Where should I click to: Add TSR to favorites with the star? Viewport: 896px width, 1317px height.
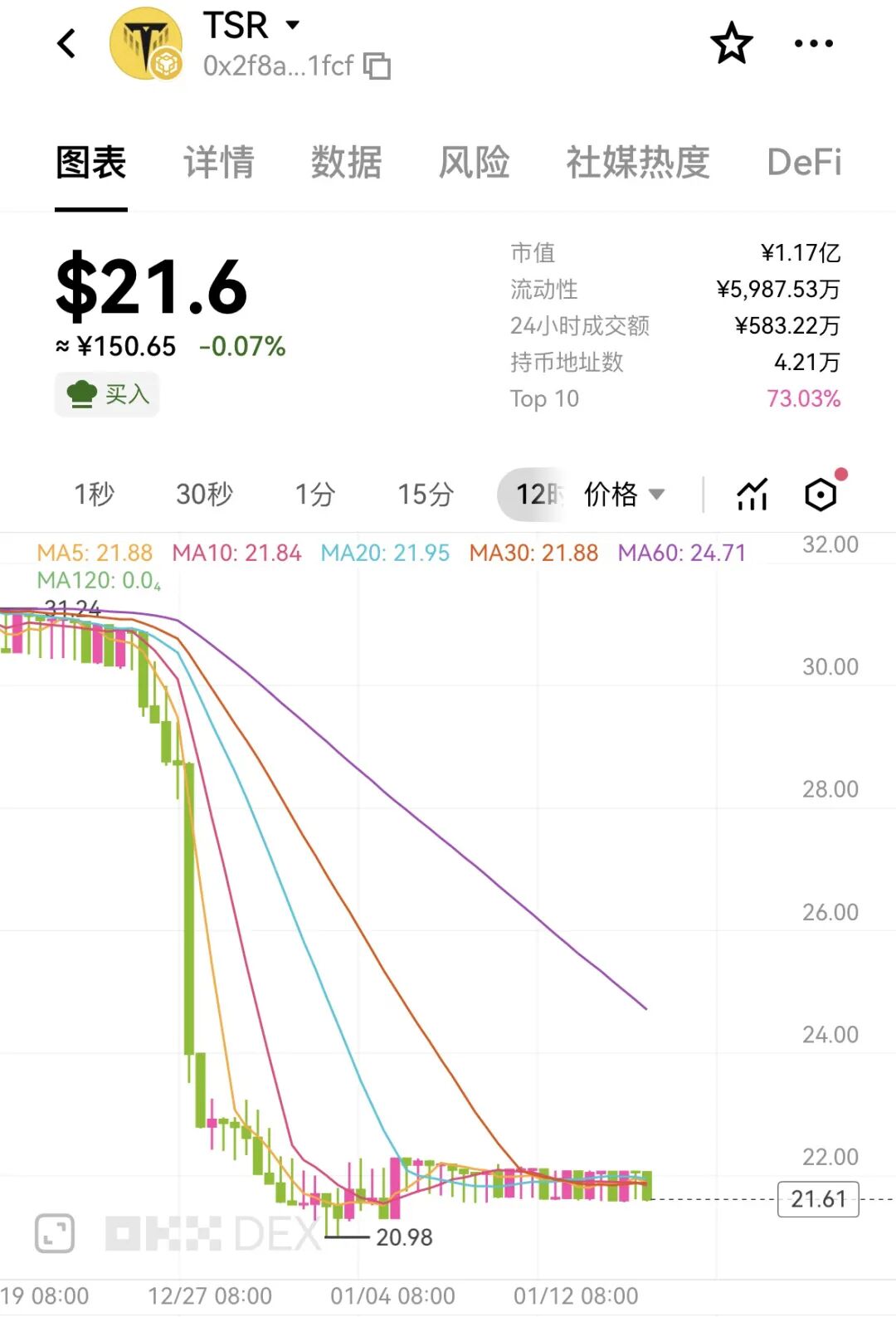[731, 43]
